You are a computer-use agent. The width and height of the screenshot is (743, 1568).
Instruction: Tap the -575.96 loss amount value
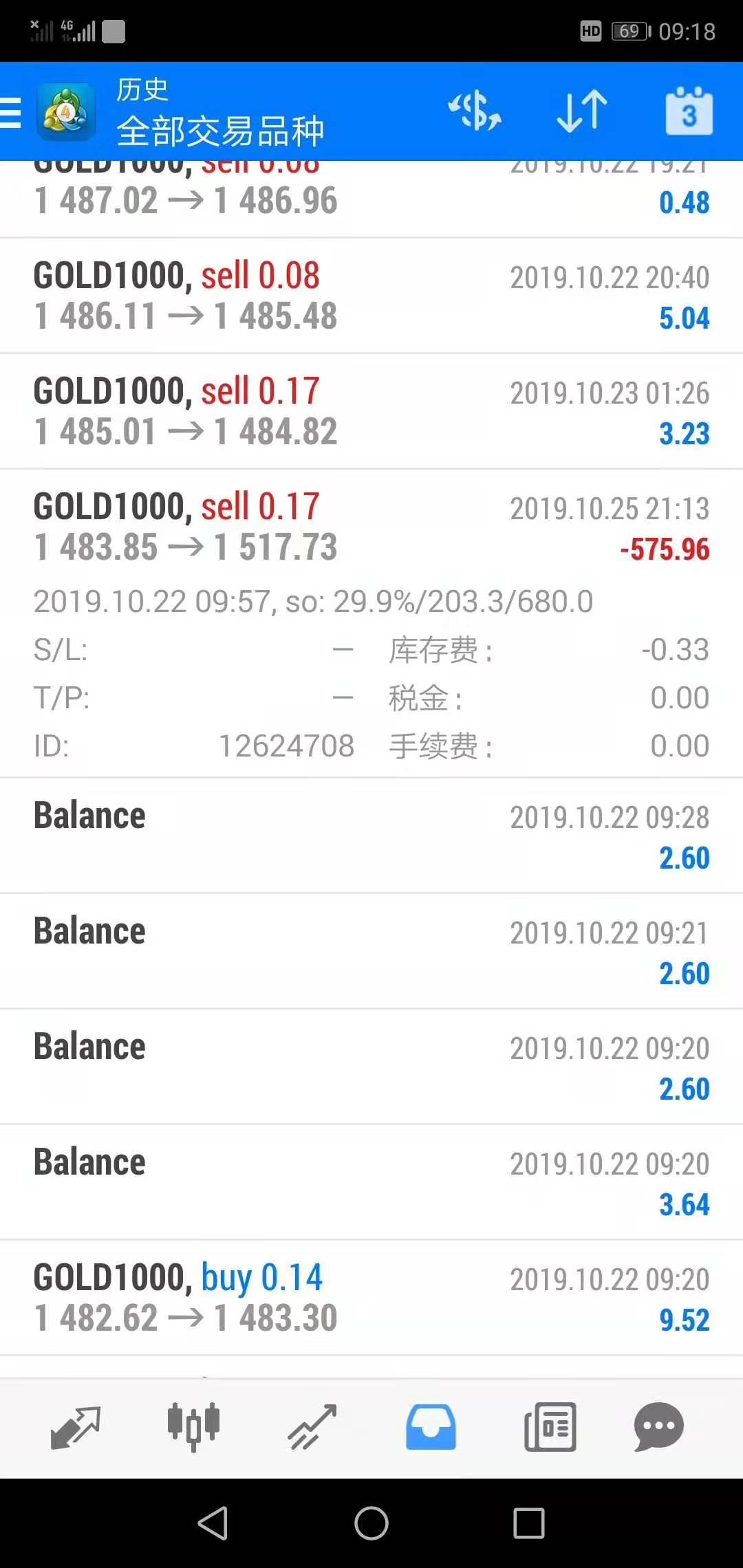pos(663,550)
